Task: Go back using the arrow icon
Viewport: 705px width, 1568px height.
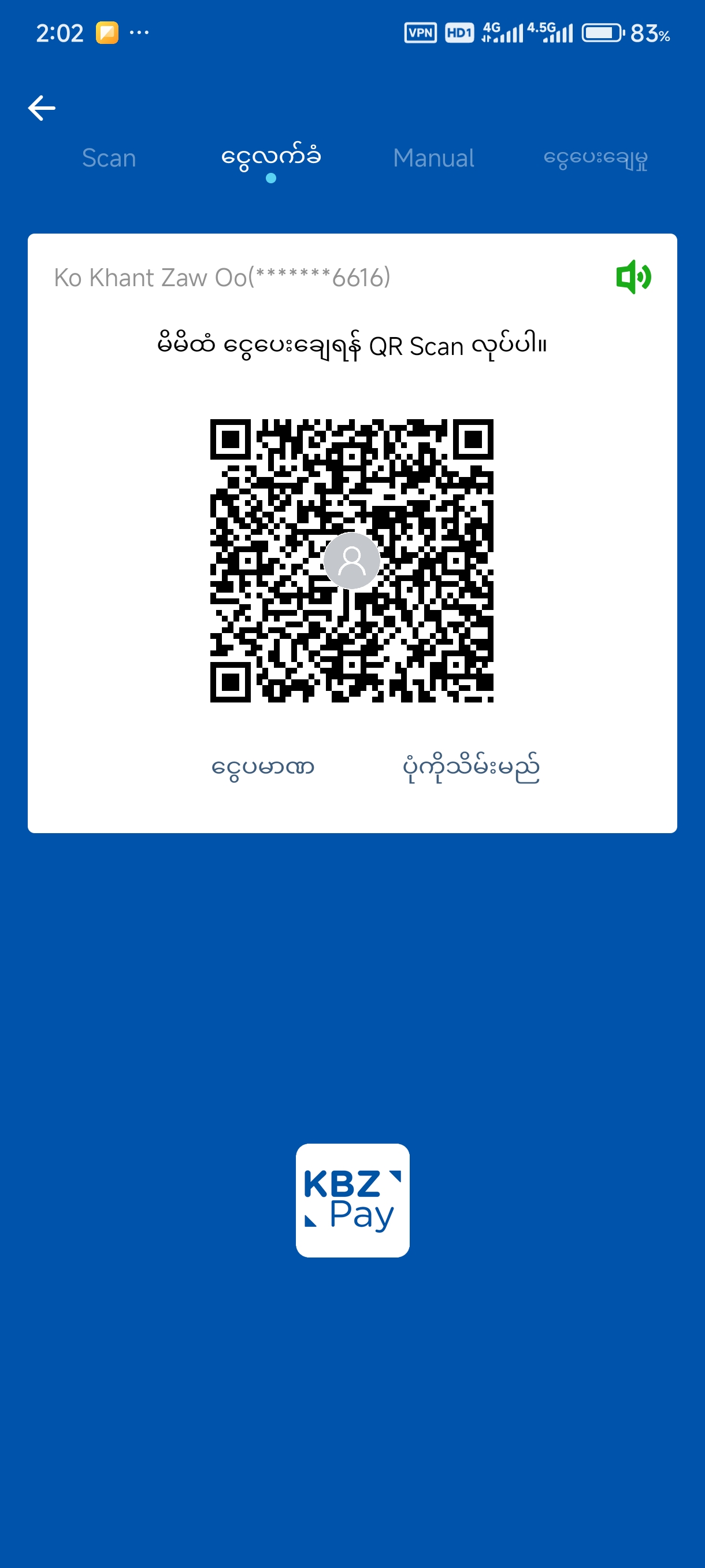Action: coord(42,108)
